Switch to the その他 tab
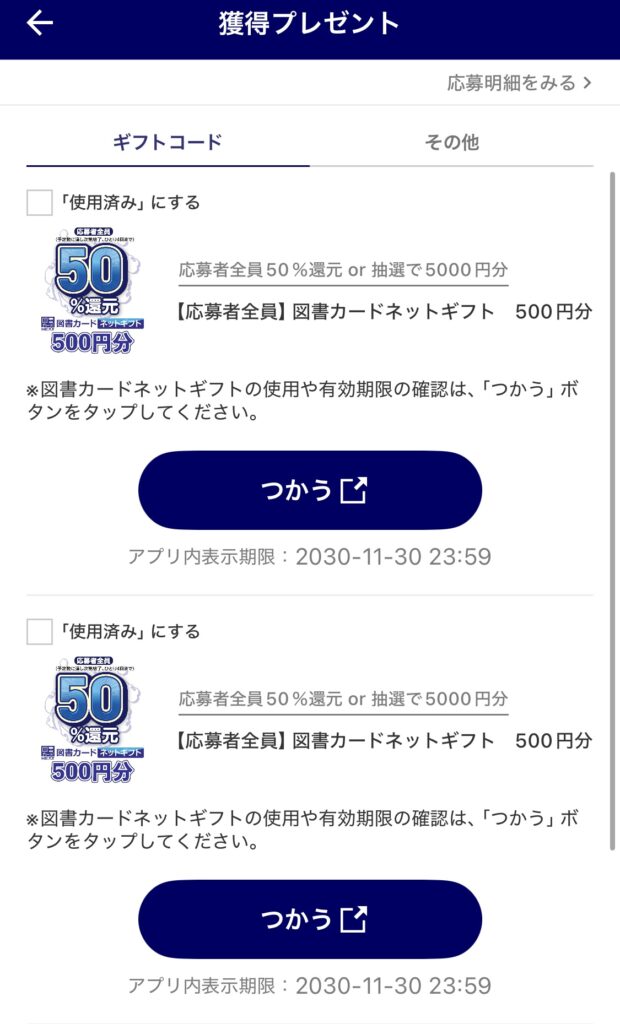Viewport: 620px width, 1024px height. (x=451, y=142)
